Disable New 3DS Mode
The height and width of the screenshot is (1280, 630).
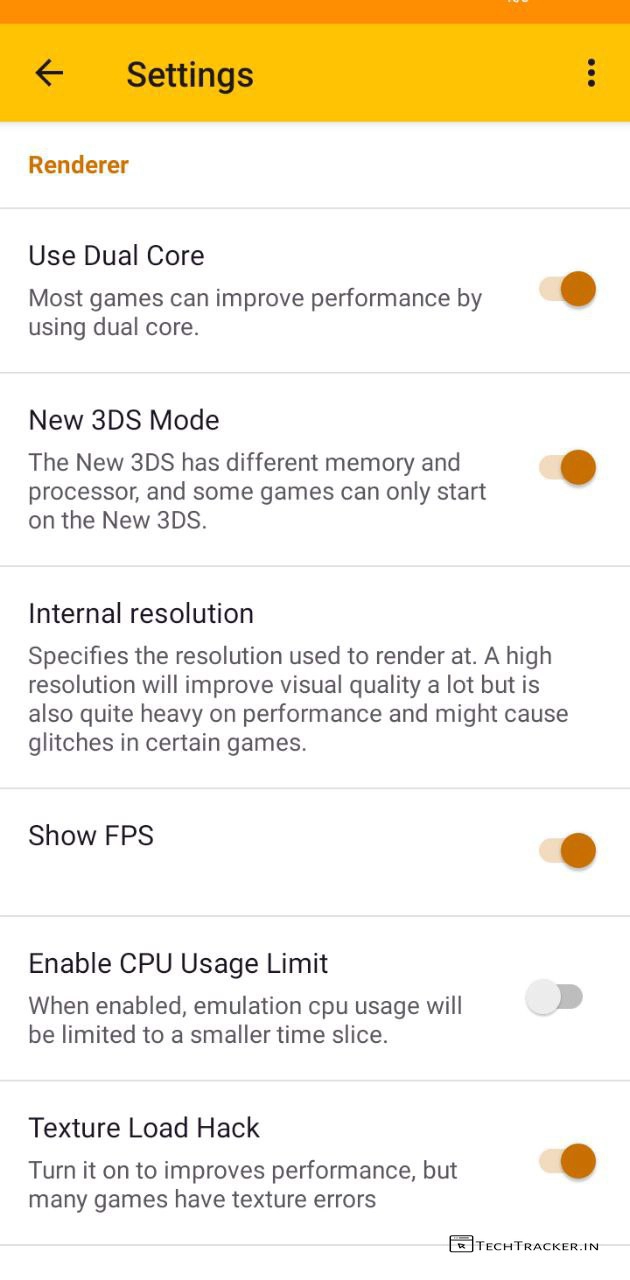[568, 467]
